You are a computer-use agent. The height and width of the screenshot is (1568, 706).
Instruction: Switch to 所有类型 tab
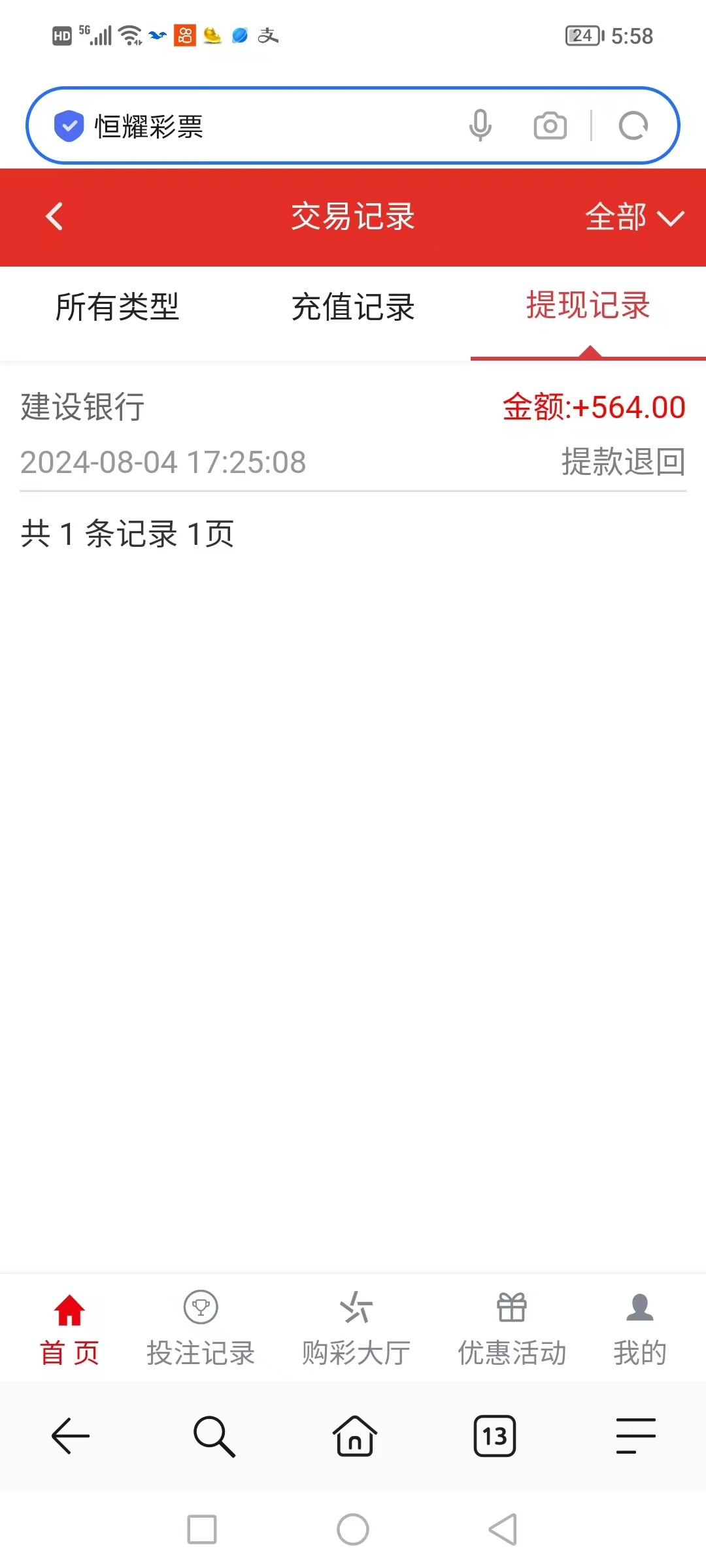click(x=117, y=307)
